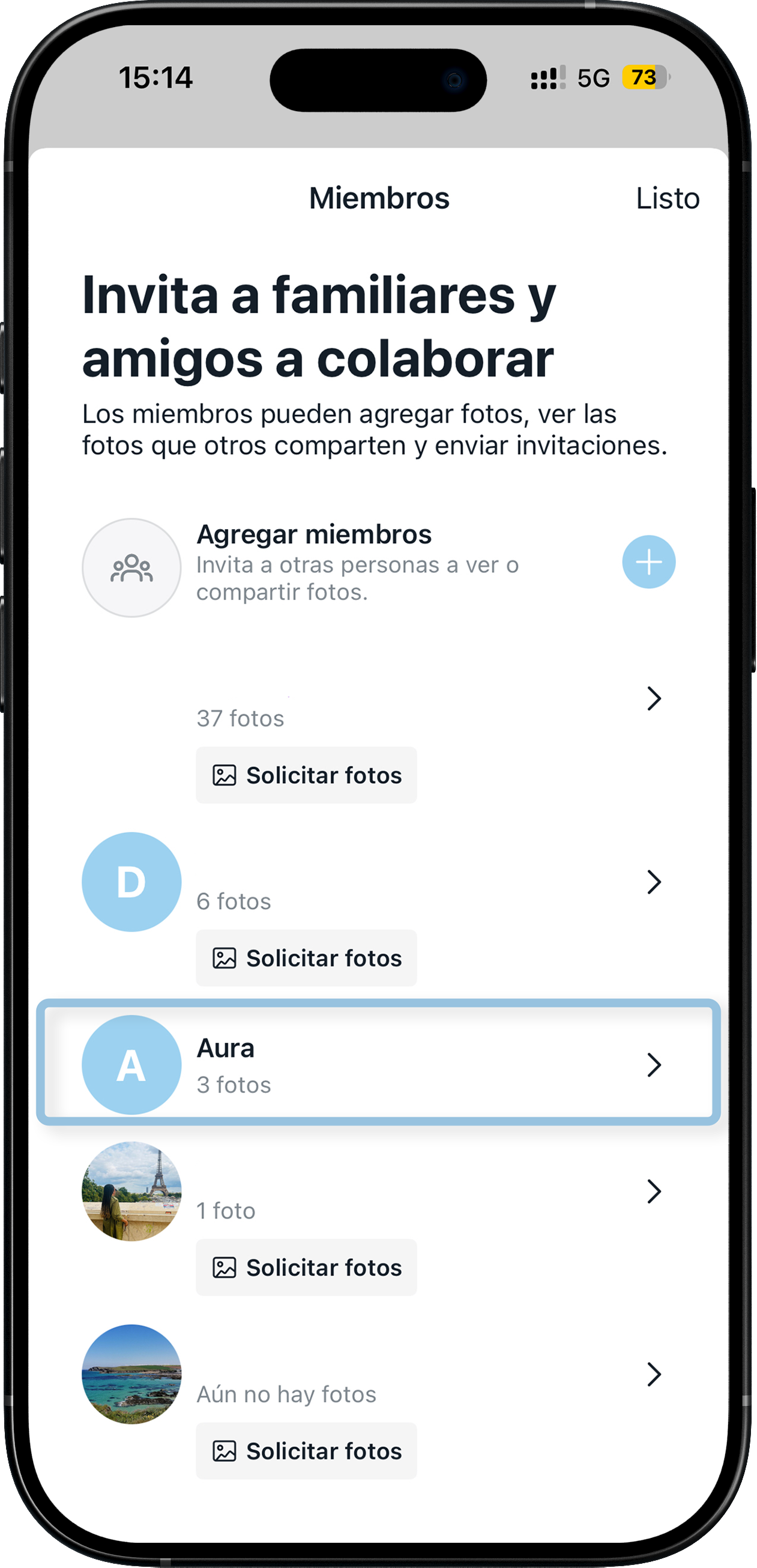Tap Listo to close Miembros
757x1568 pixels.
pyautogui.click(x=667, y=198)
